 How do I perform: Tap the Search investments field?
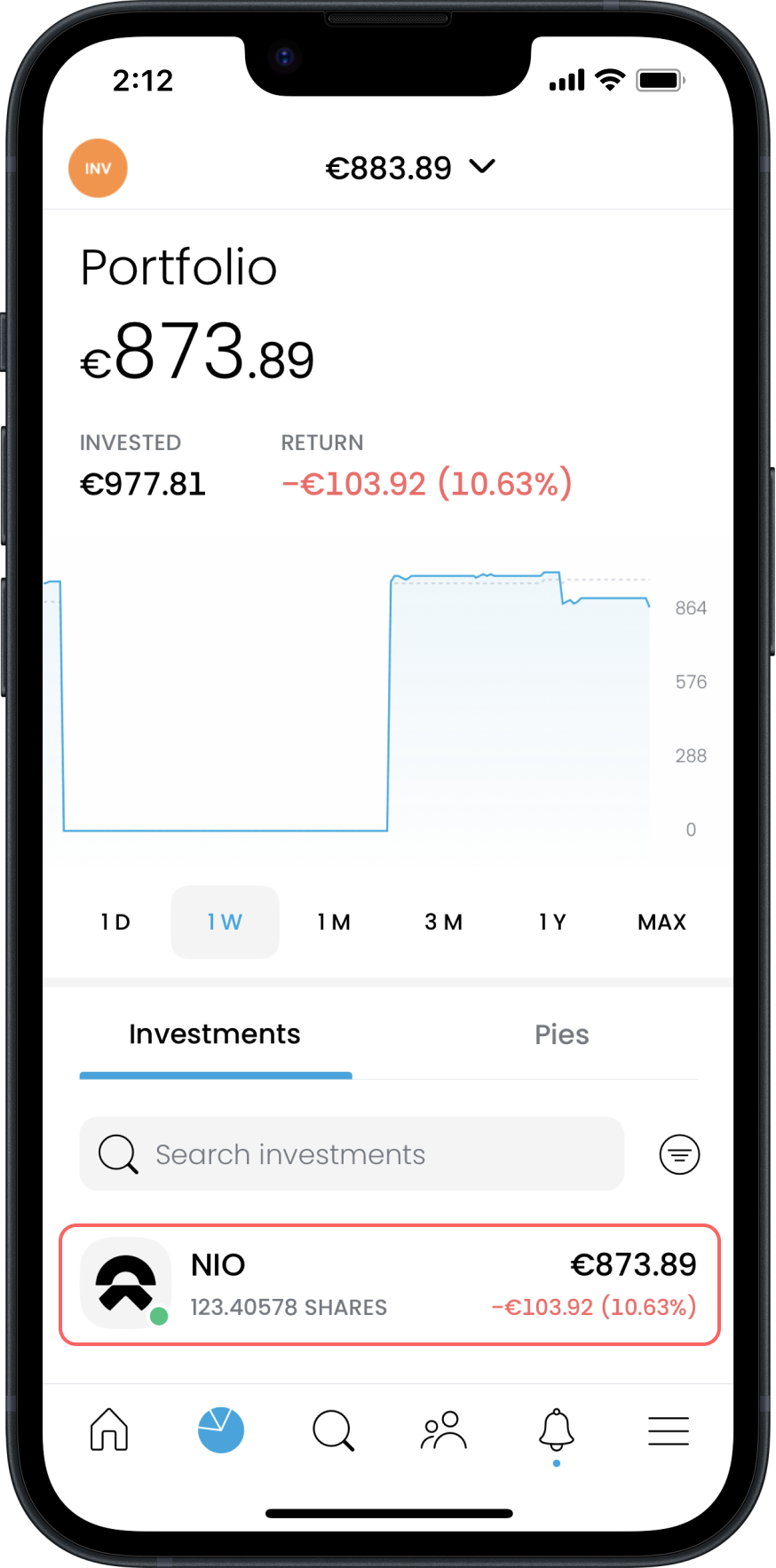coord(352,1154)
